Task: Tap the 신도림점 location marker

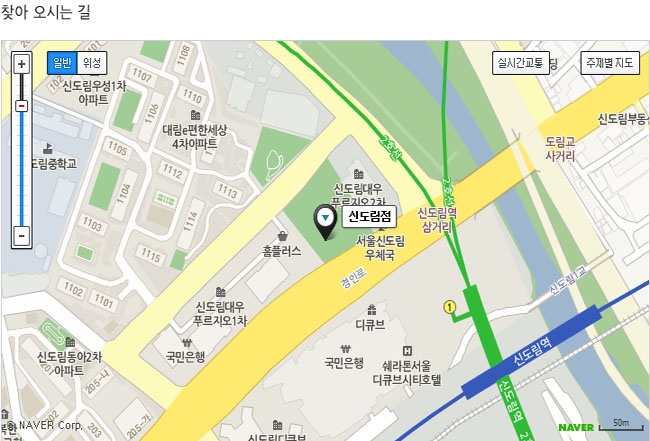Action: (x=326, y=219)
